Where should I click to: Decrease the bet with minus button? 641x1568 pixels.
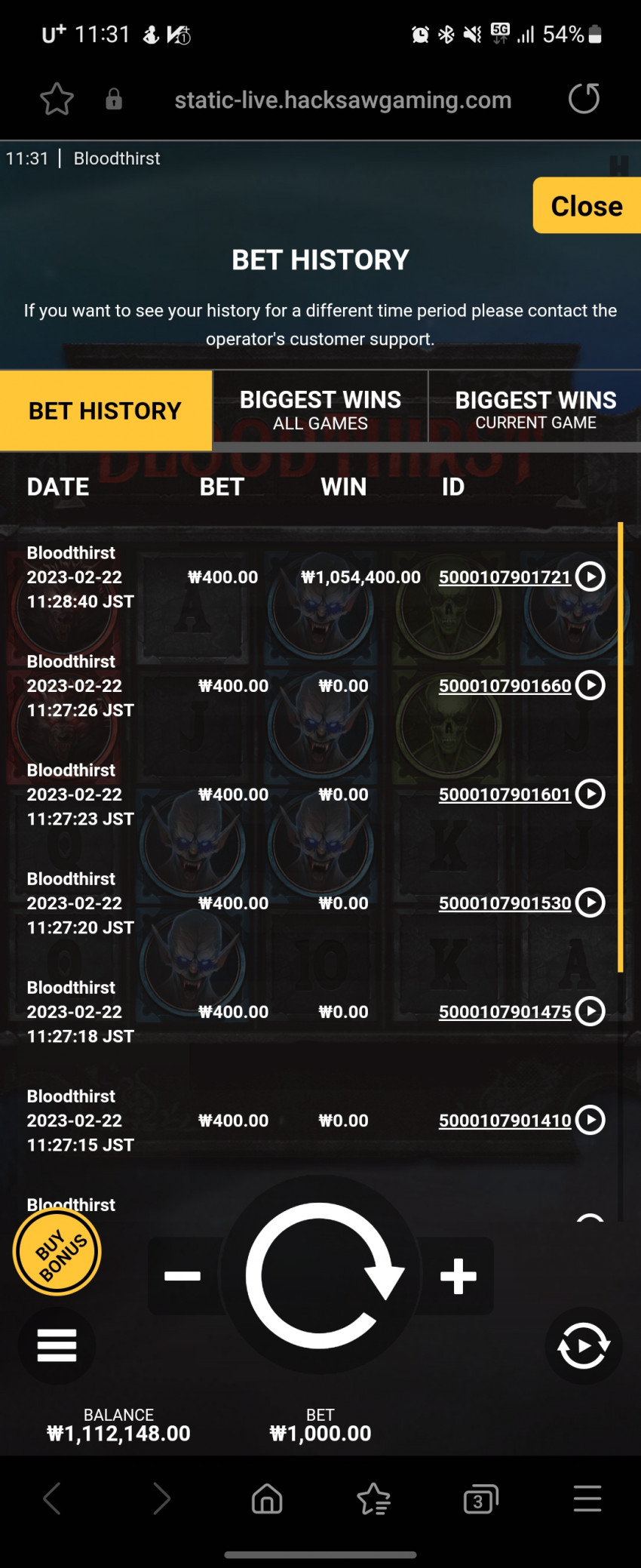182,1276
